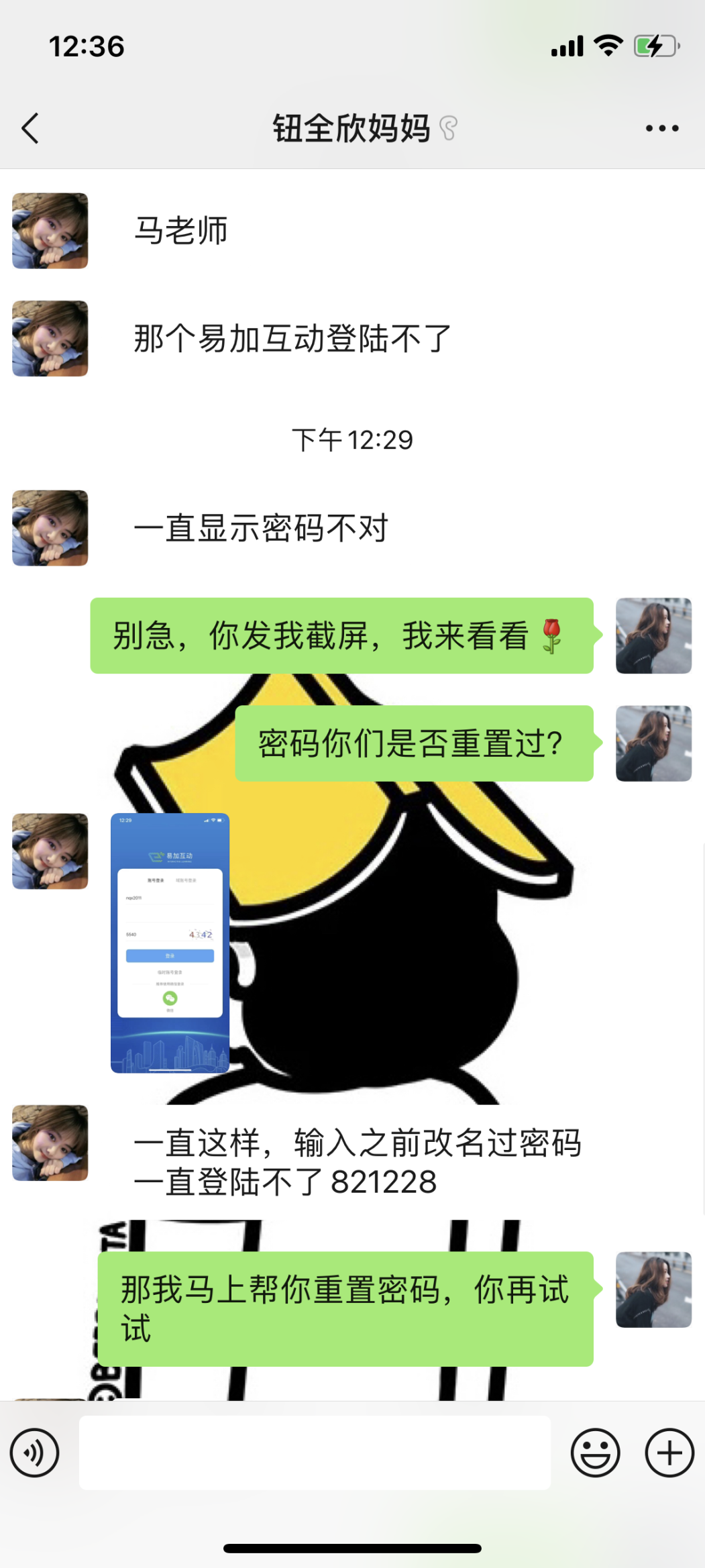This screenshot has width=705, height=1568.
Task: Switch to voice message input
Action: [x=34, y=1453]
